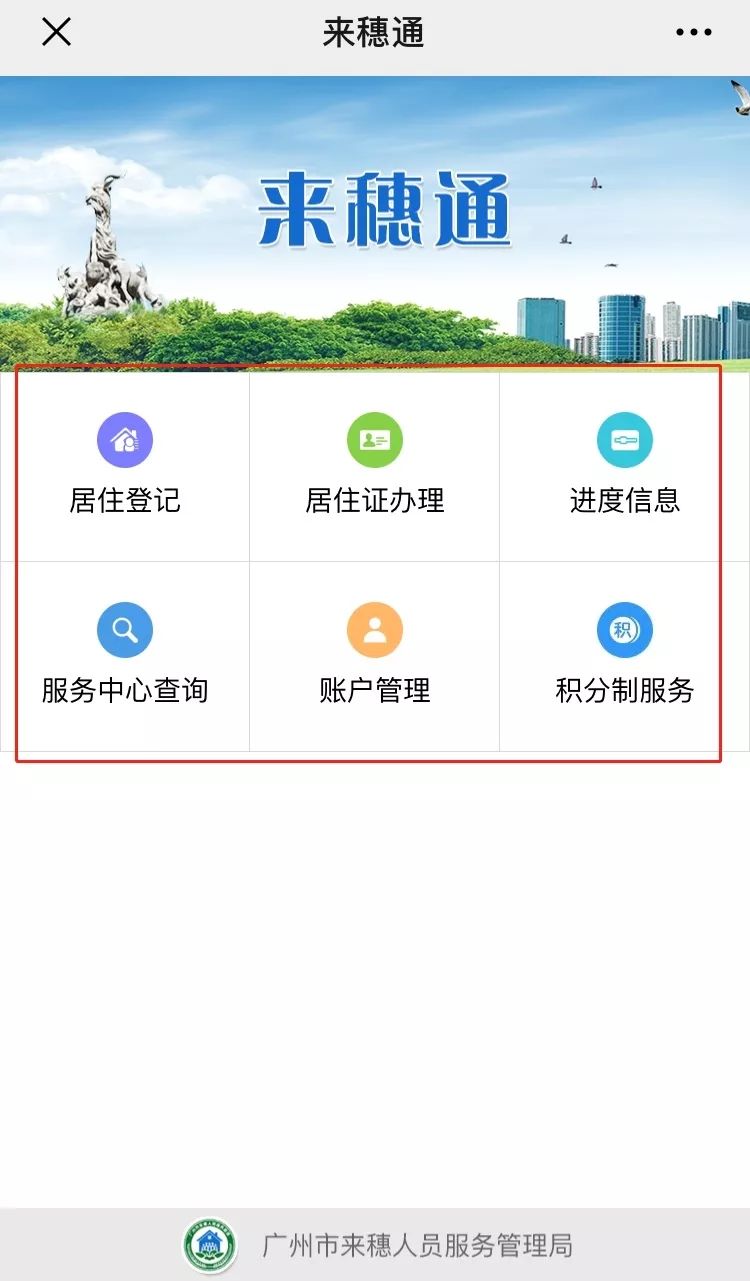750x1281 pixels.
Task: Select 居住证办理
Action: (x=375, y=465)
